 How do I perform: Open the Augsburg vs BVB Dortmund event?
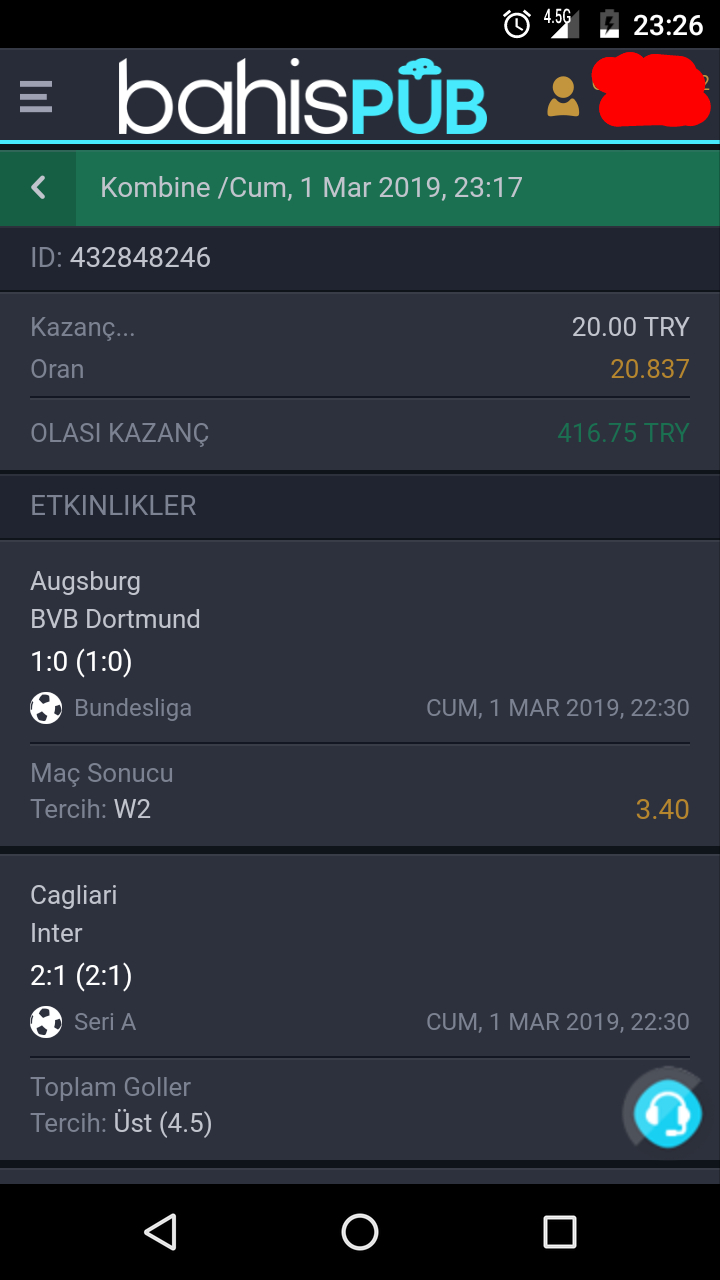pos(360,693)
